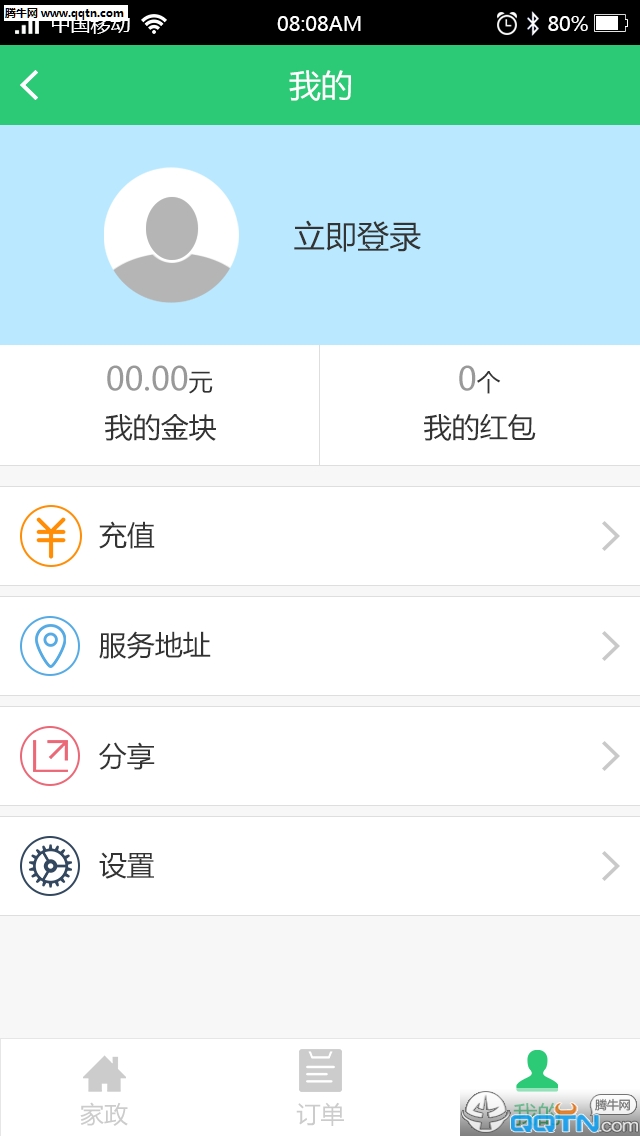The width and height of the screenshot is (640, 1136).
Task: Tap 立即登录 to log in
Action: pos(357,238)
